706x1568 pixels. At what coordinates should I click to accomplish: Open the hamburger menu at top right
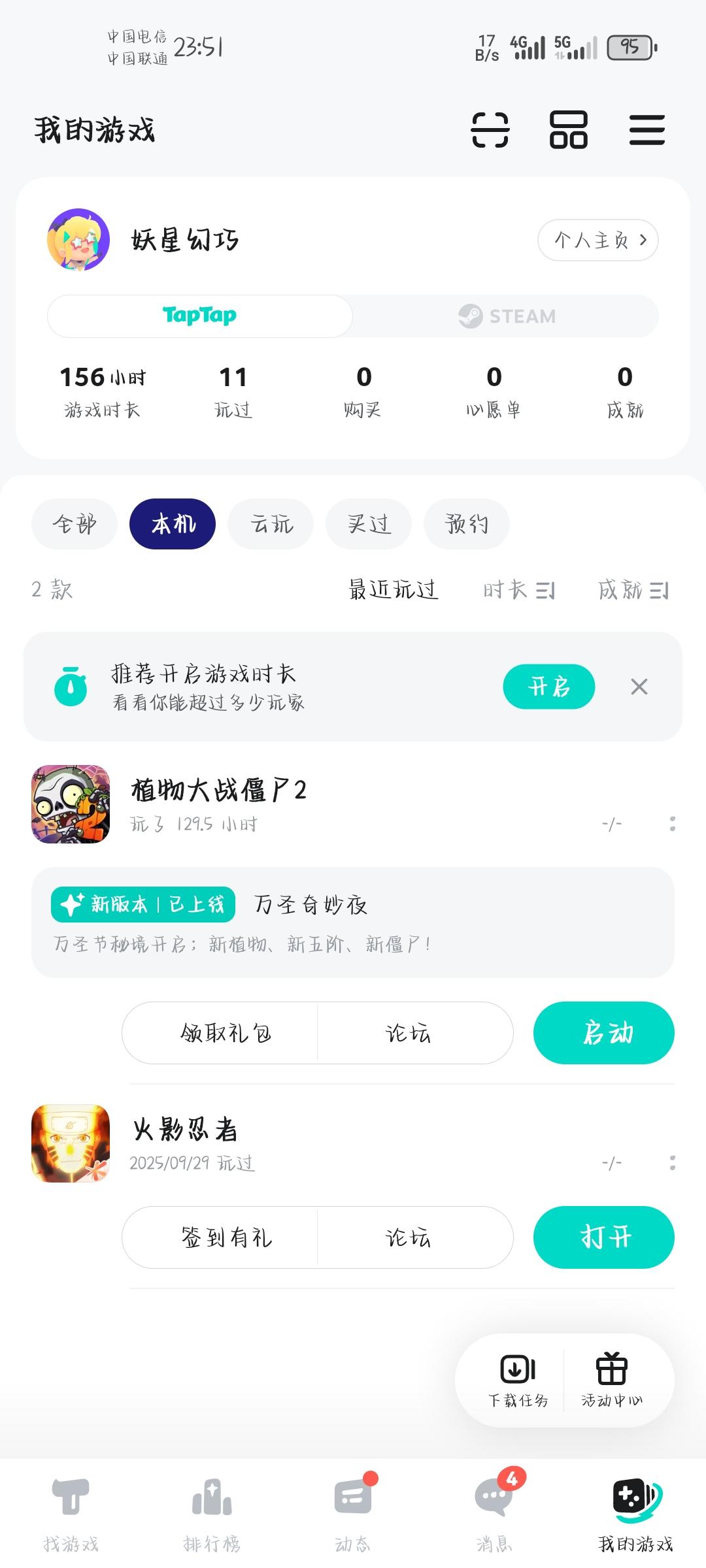[x=647, y=130]
